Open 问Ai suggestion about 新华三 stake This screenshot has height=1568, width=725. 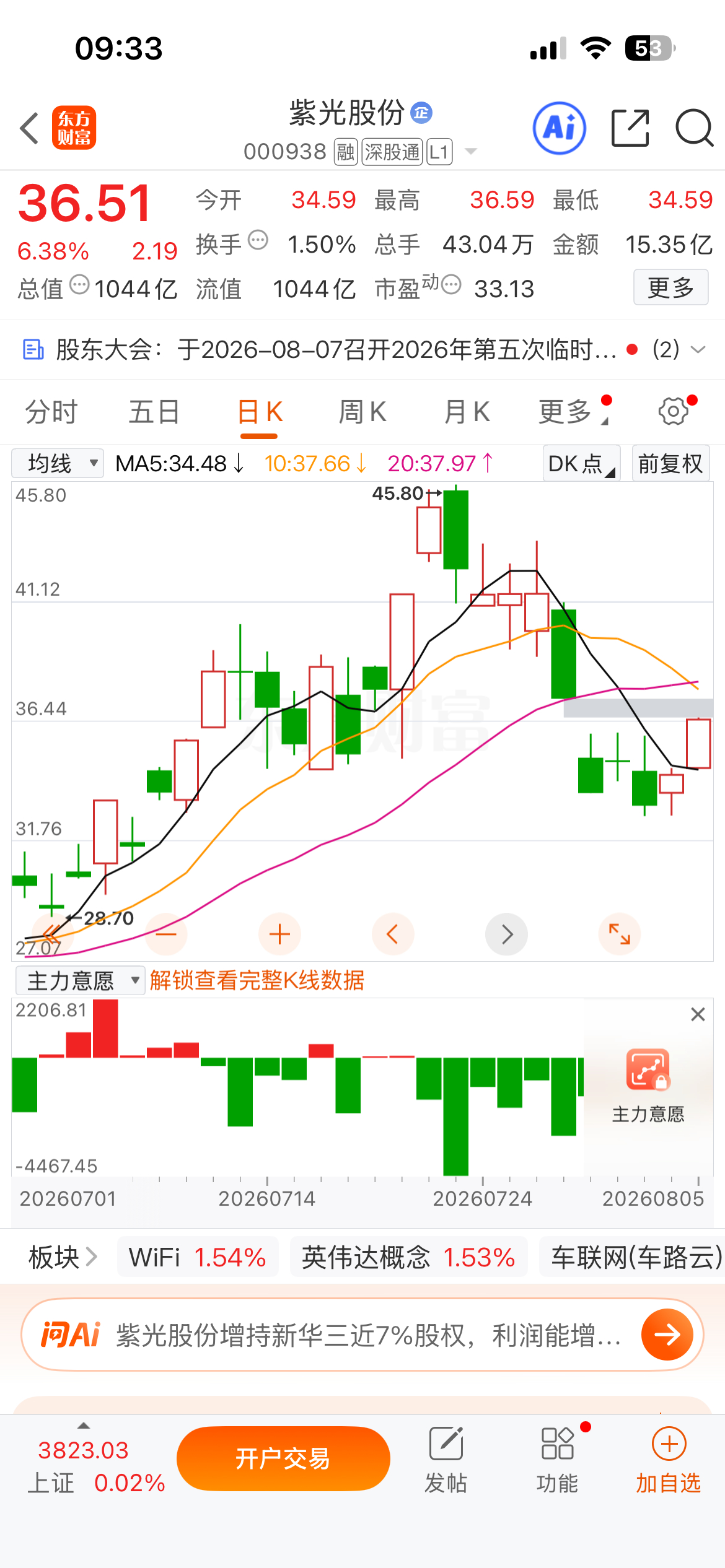[362, 1335]
